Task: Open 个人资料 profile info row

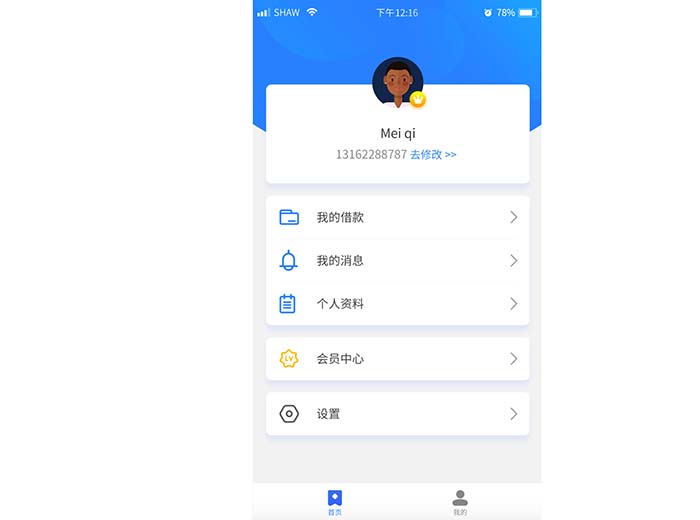Action: (x=397, y=303)
